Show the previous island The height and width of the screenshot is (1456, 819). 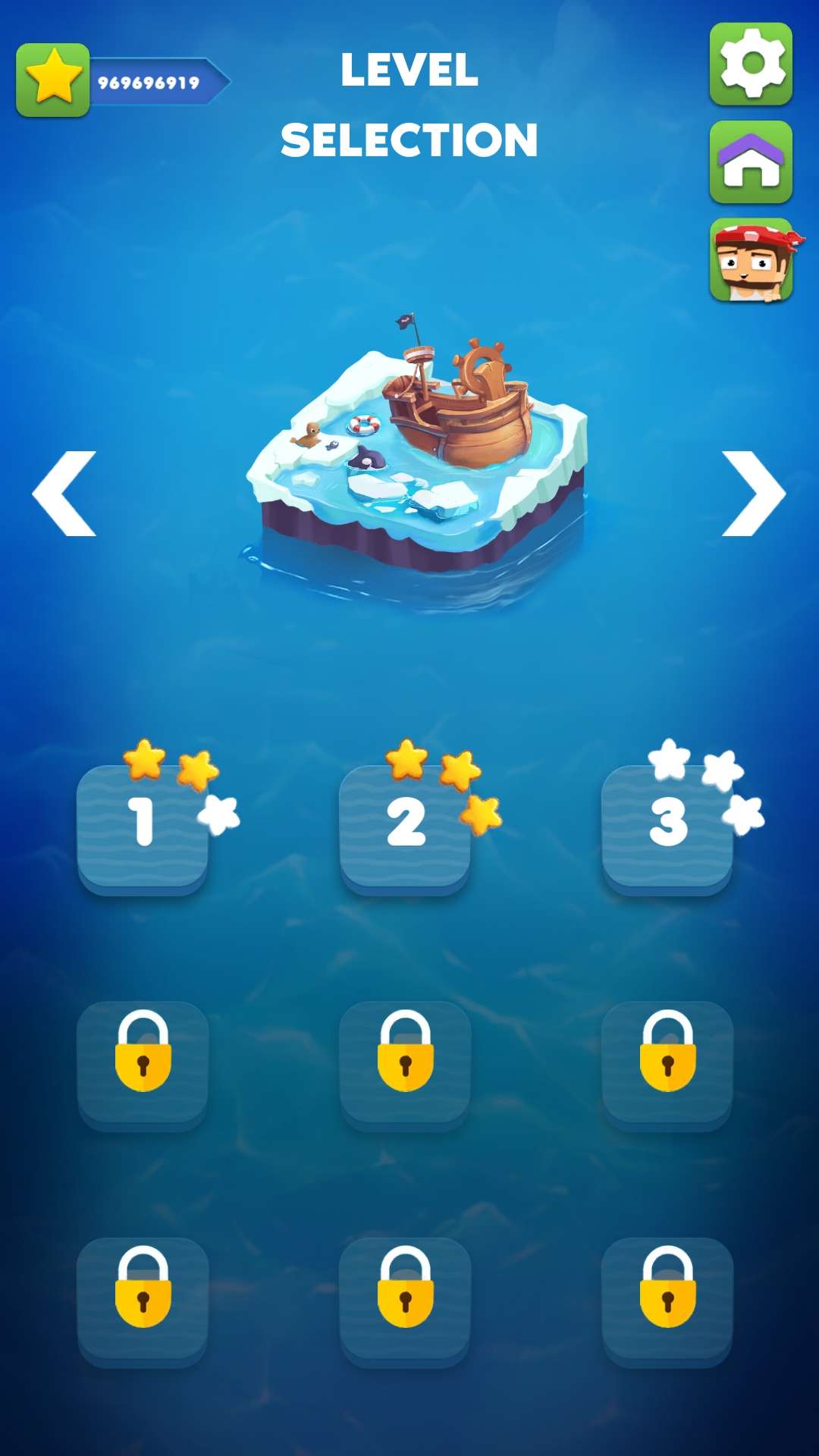pyautogui.click(x=65, y=494)
